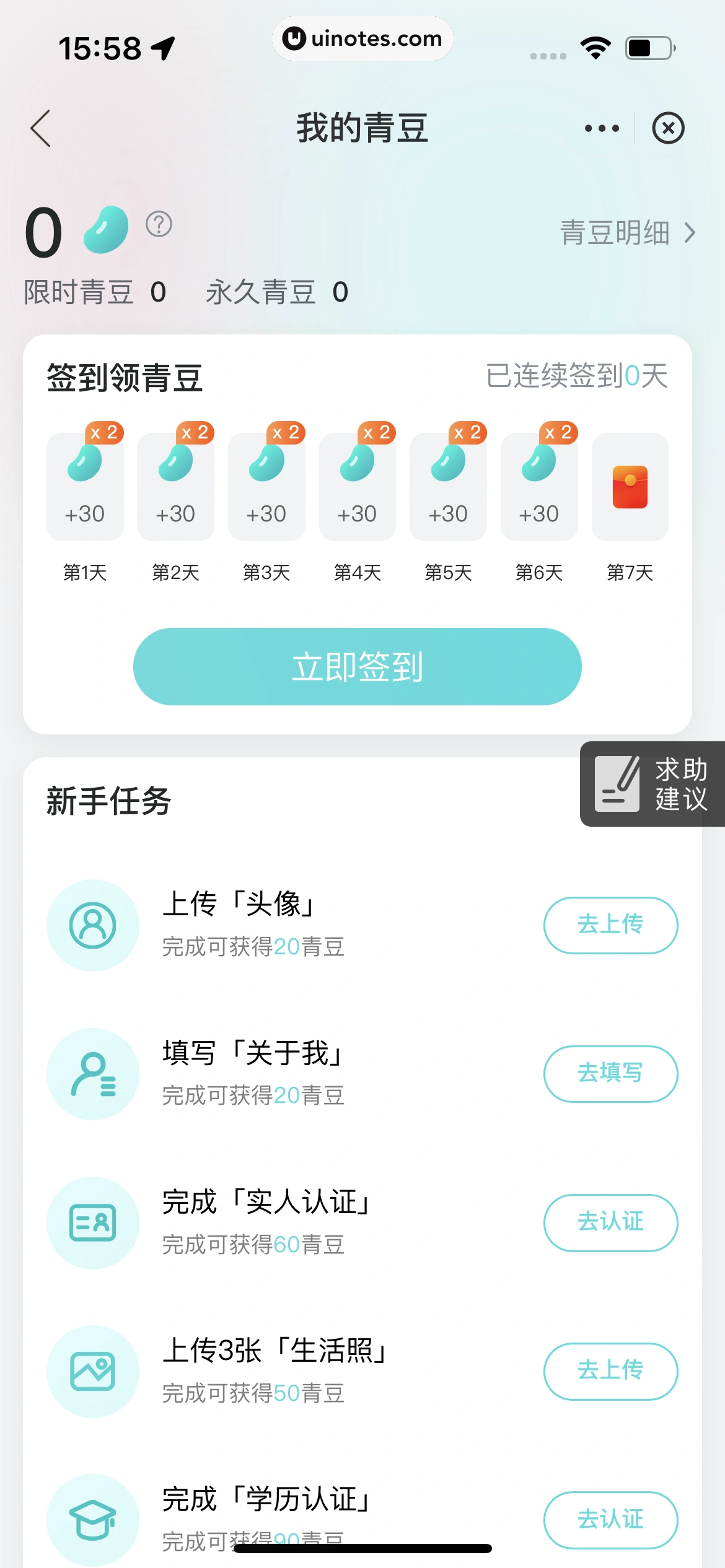Select the 第1天 double reward card
This screenshot has width=725, height=1568.
pos(85,486)
